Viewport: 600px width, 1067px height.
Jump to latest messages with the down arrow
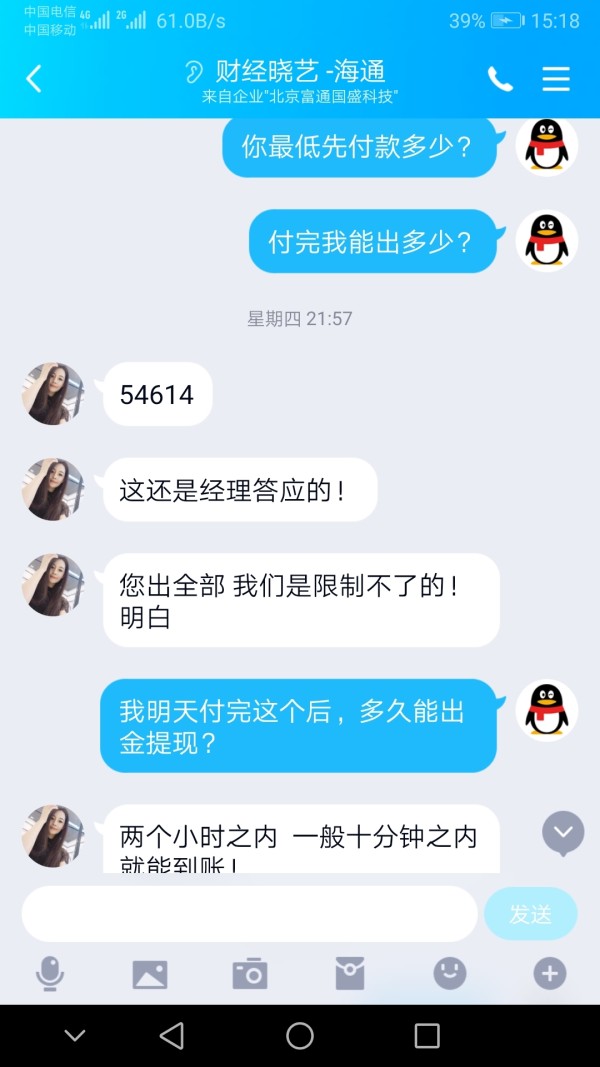point(563,833)
